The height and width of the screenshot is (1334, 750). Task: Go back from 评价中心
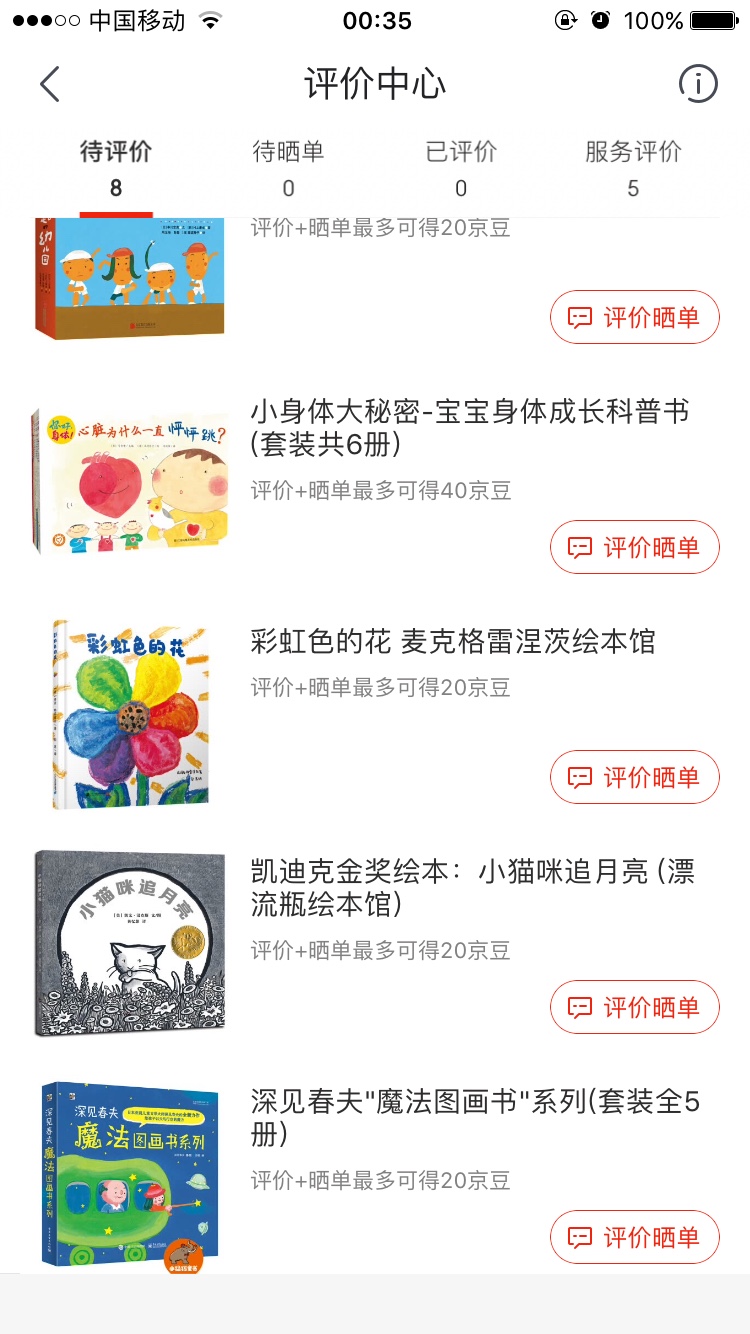pyautogui.click(x=50, y=84)
